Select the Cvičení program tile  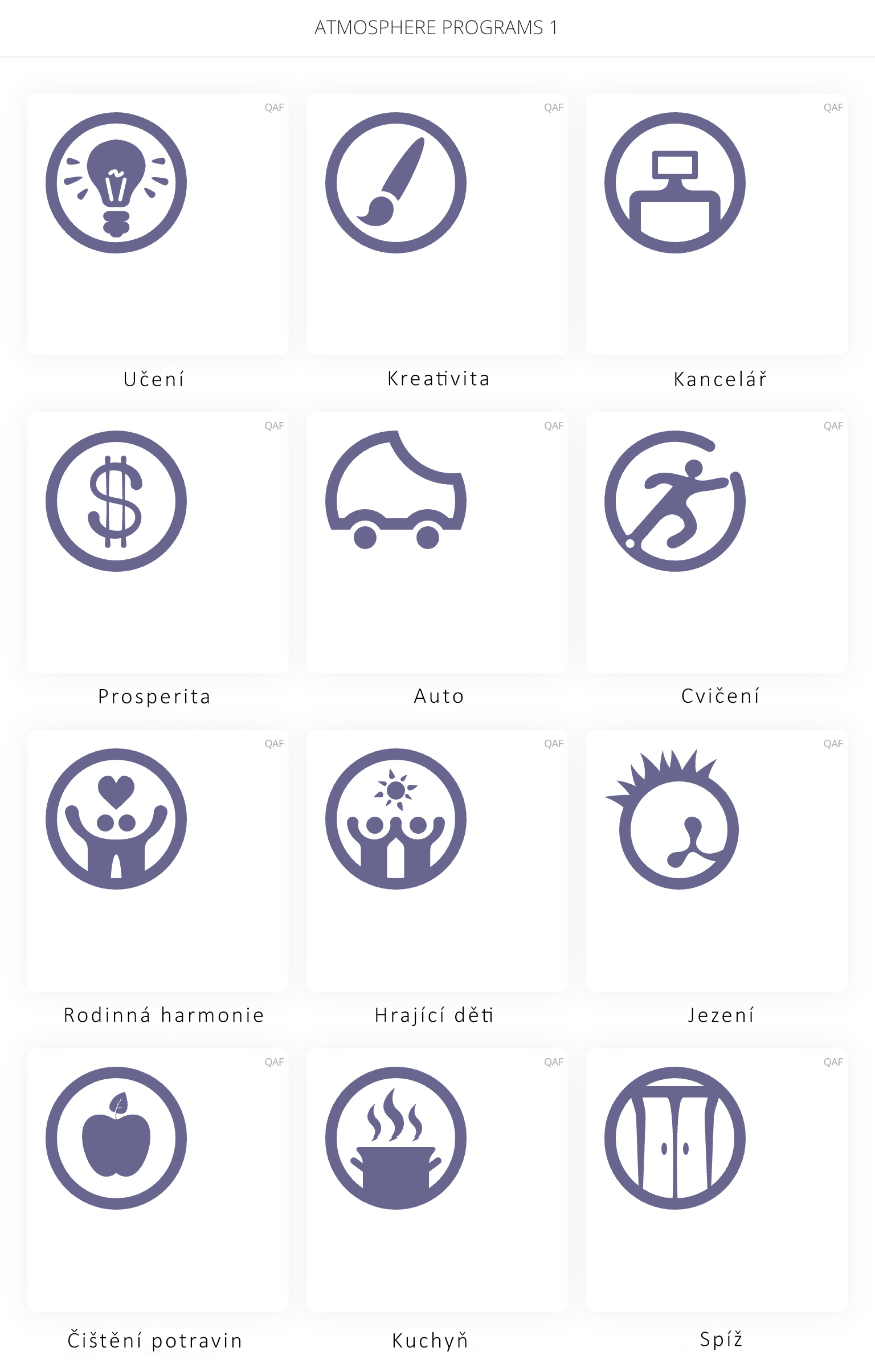click(x=716, y=542)
